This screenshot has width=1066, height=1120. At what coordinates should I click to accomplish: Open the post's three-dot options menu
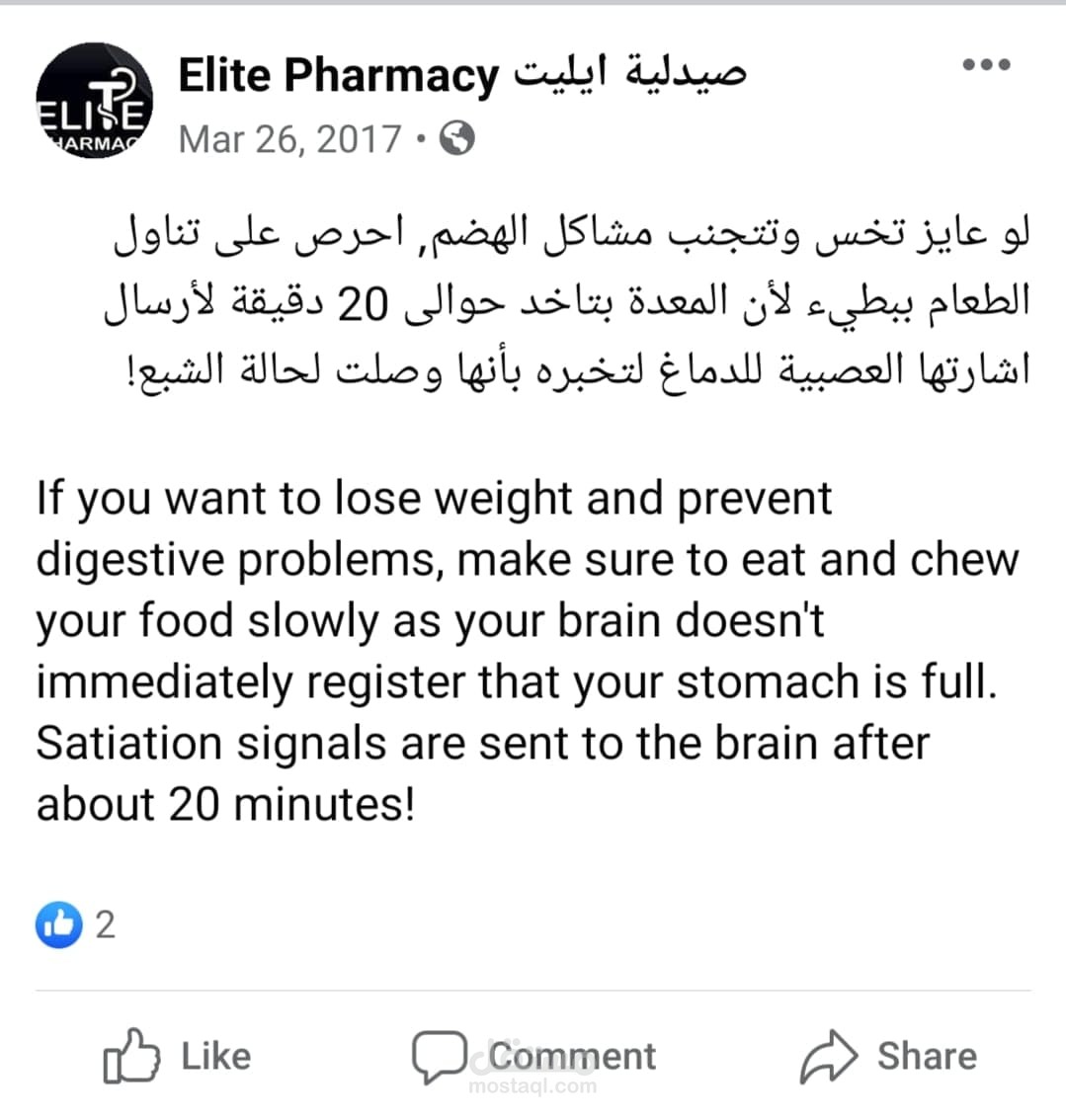(x=986, y=65)
